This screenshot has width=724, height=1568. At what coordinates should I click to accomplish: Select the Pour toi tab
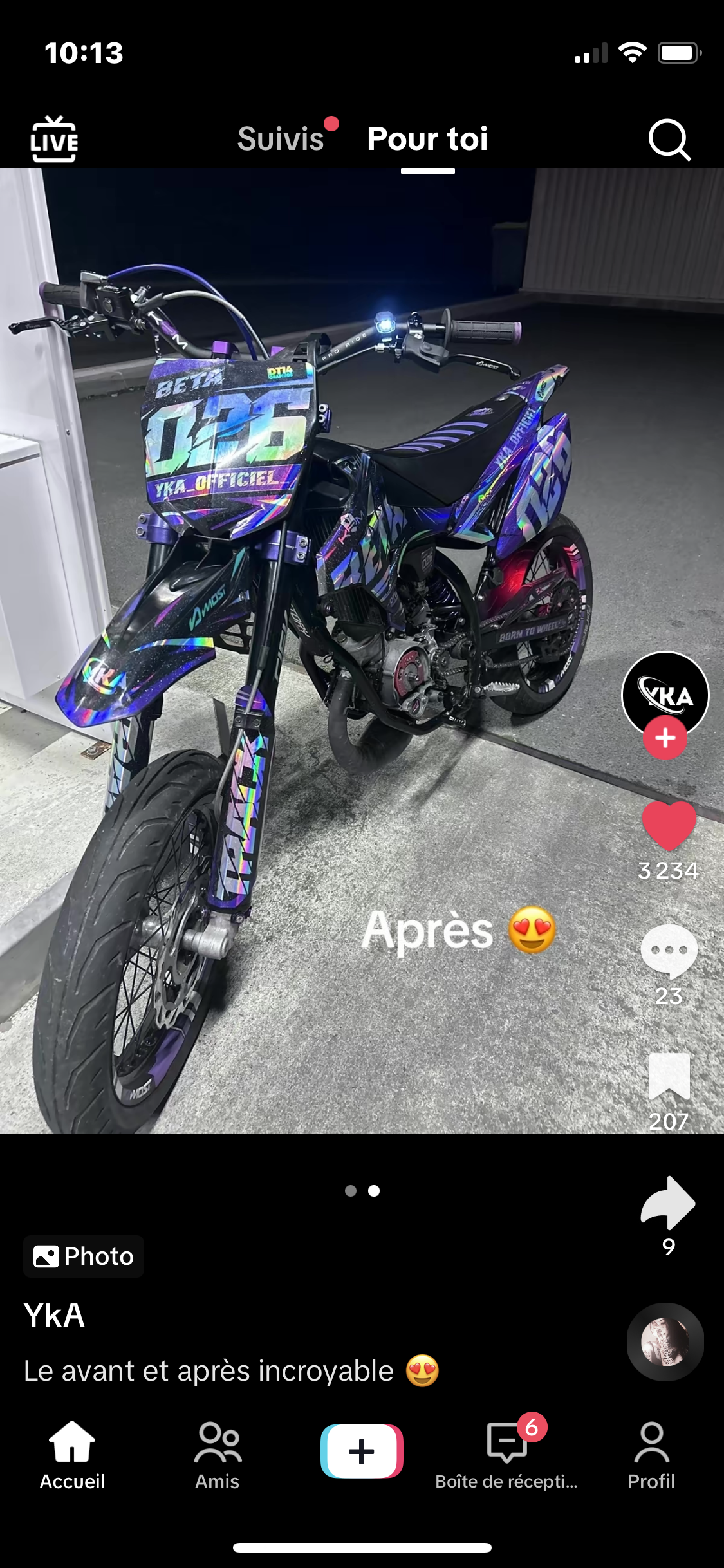coord(427,138)
